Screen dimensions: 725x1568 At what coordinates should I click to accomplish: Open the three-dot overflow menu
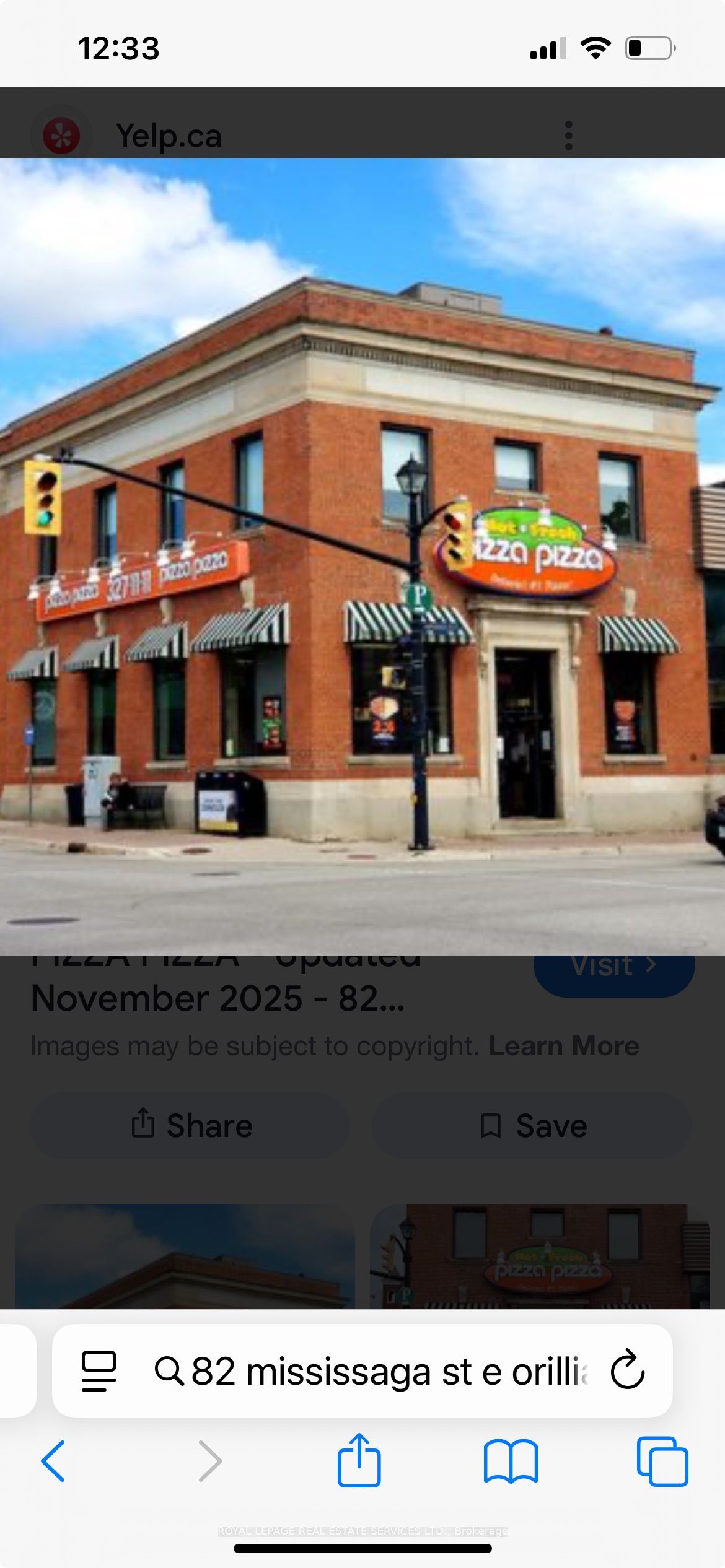[568, 136]
